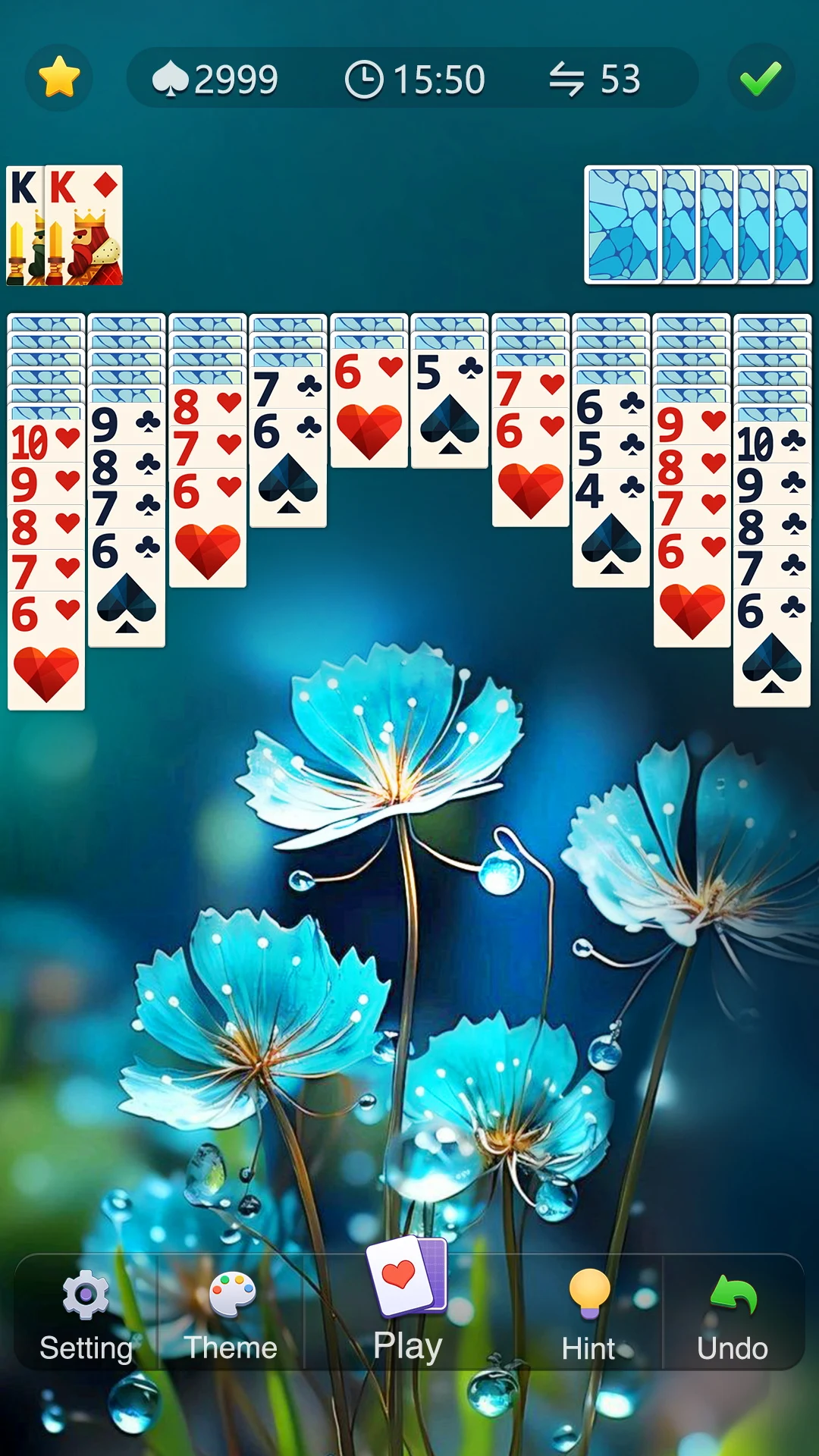
Task: Get a Hint for the next move
Action: point(588,1318)
